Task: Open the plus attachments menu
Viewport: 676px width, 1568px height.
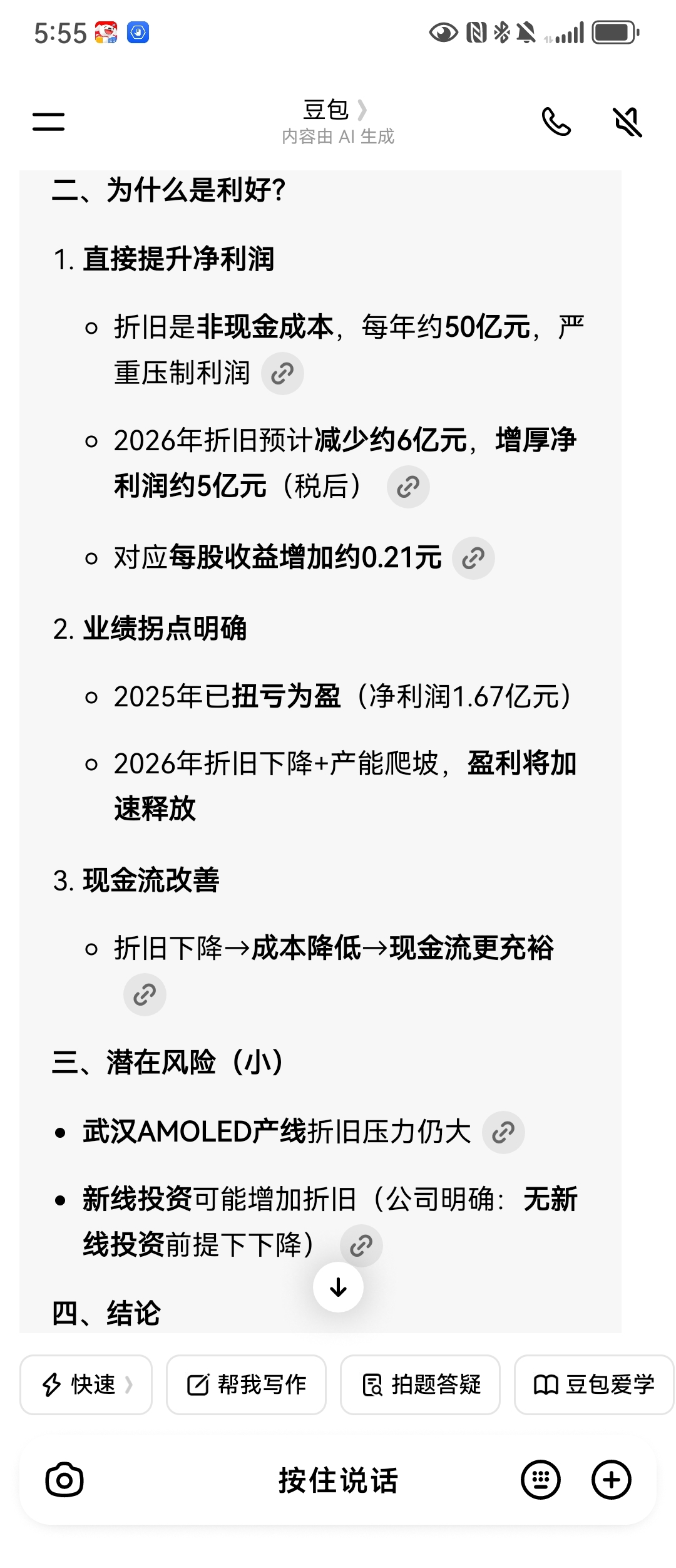Action: point(612,1480)
